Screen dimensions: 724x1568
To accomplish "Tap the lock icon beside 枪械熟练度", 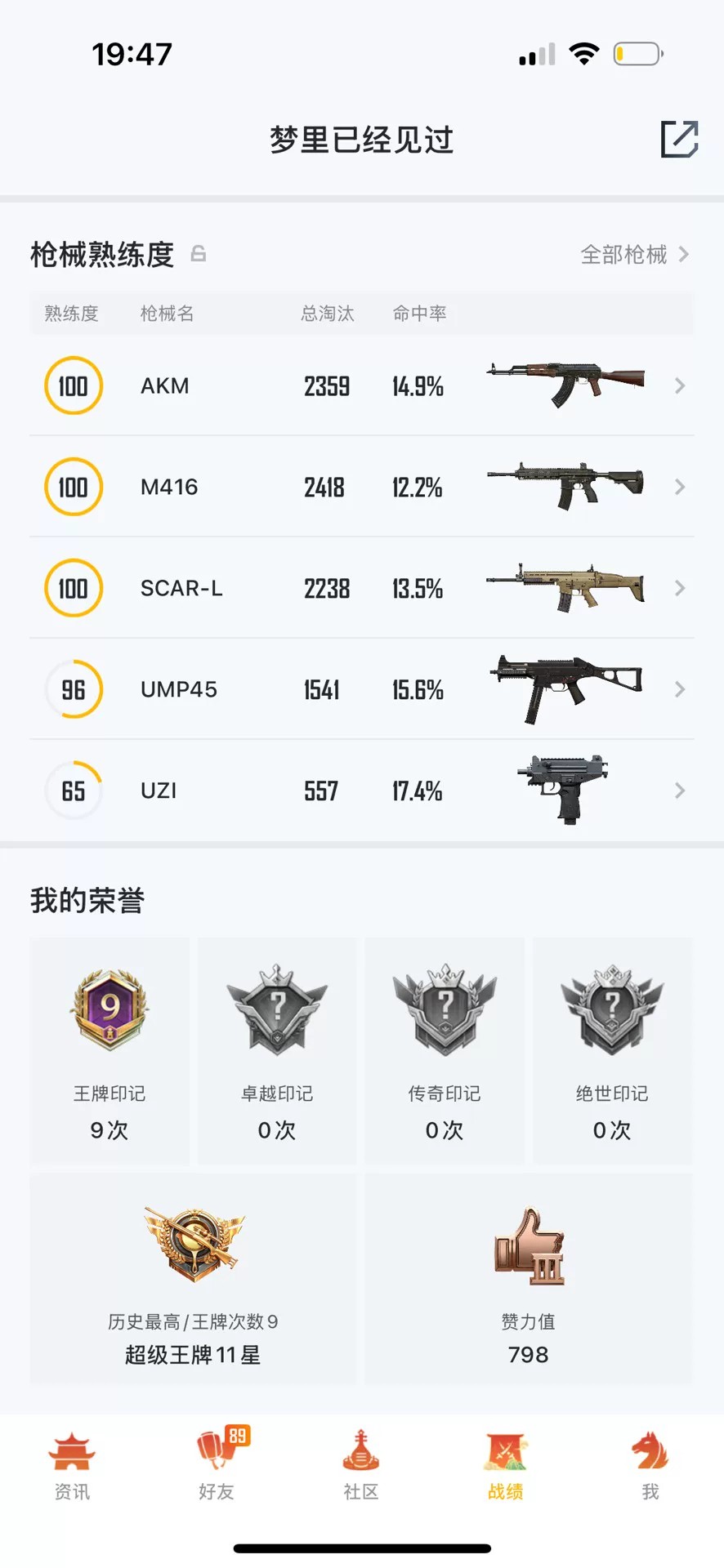I will pos(199,254).
